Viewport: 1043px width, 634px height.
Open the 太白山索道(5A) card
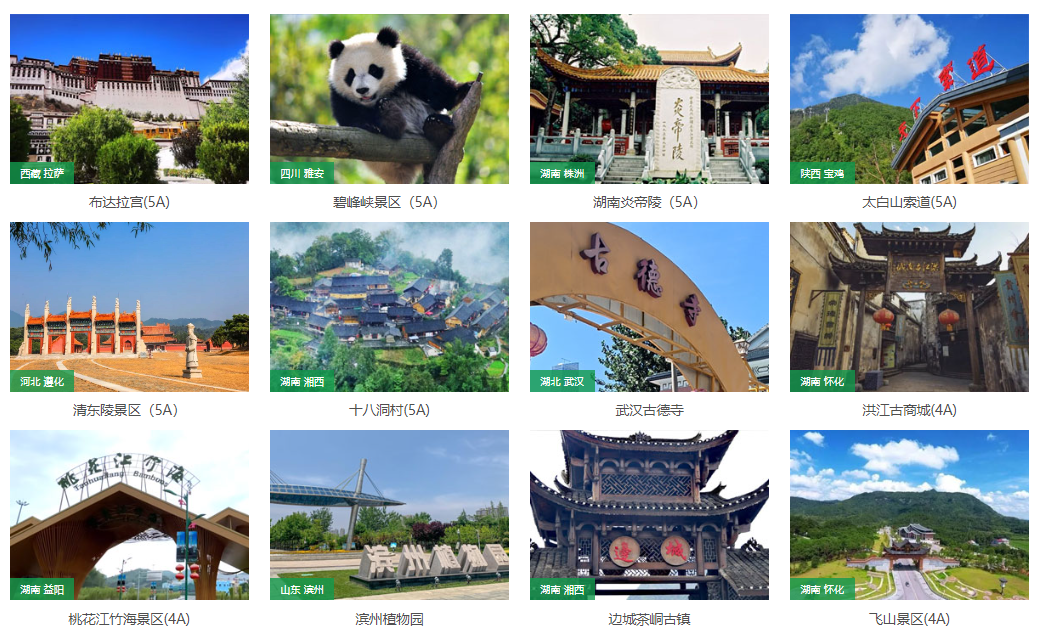click(909, 100)
